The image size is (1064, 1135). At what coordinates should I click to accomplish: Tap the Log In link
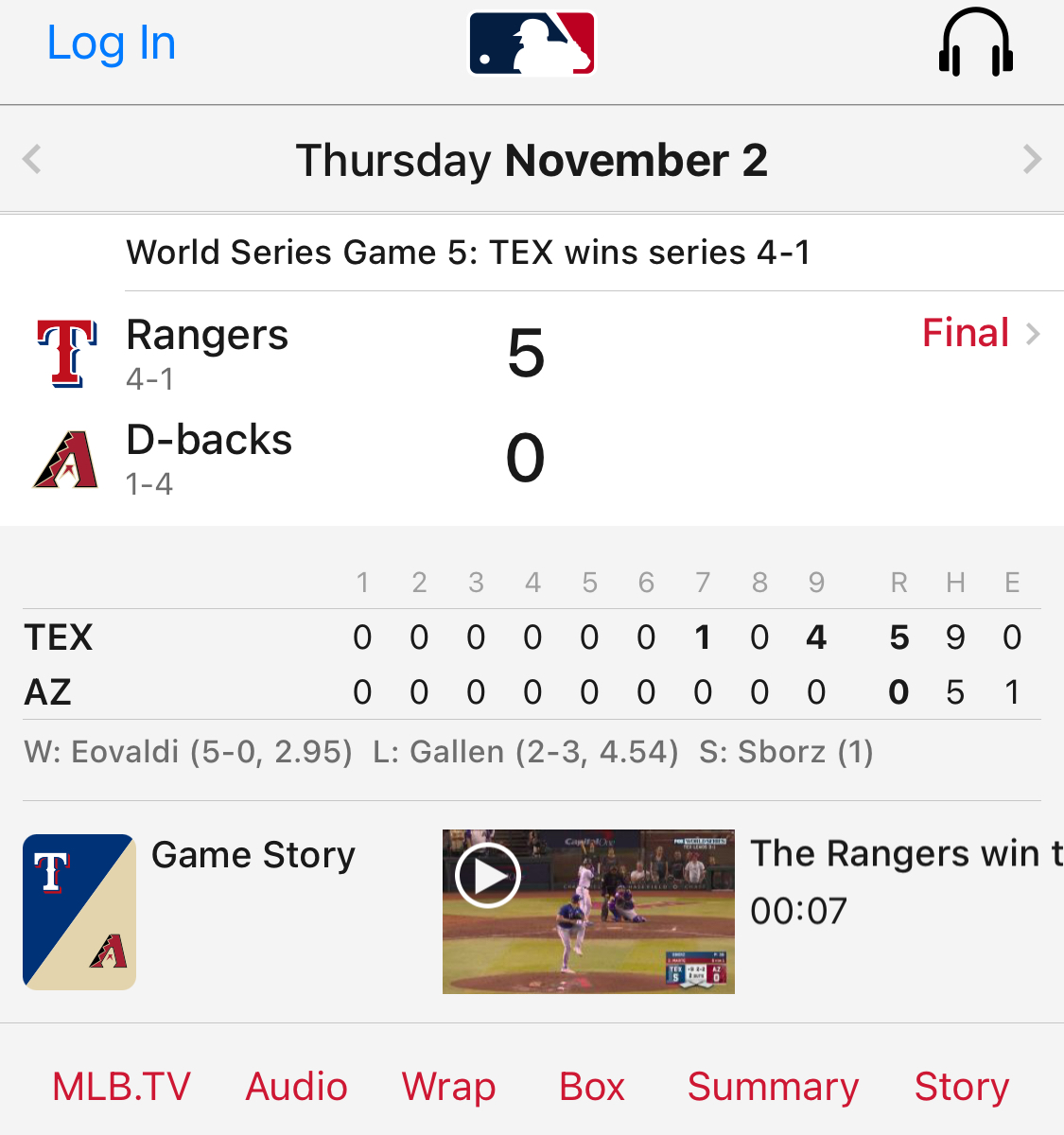tap(112, 44)
